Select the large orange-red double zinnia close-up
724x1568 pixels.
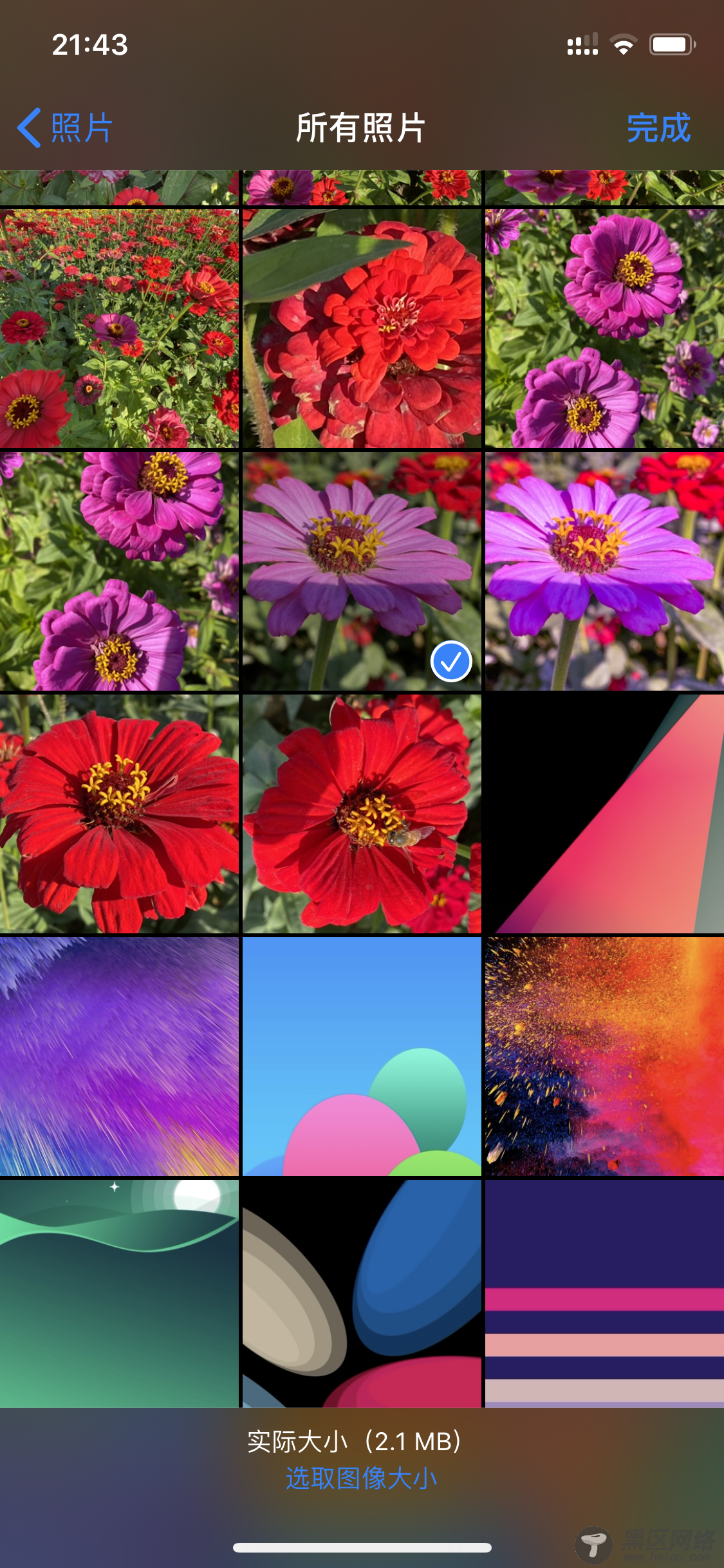tap(362, 328)
